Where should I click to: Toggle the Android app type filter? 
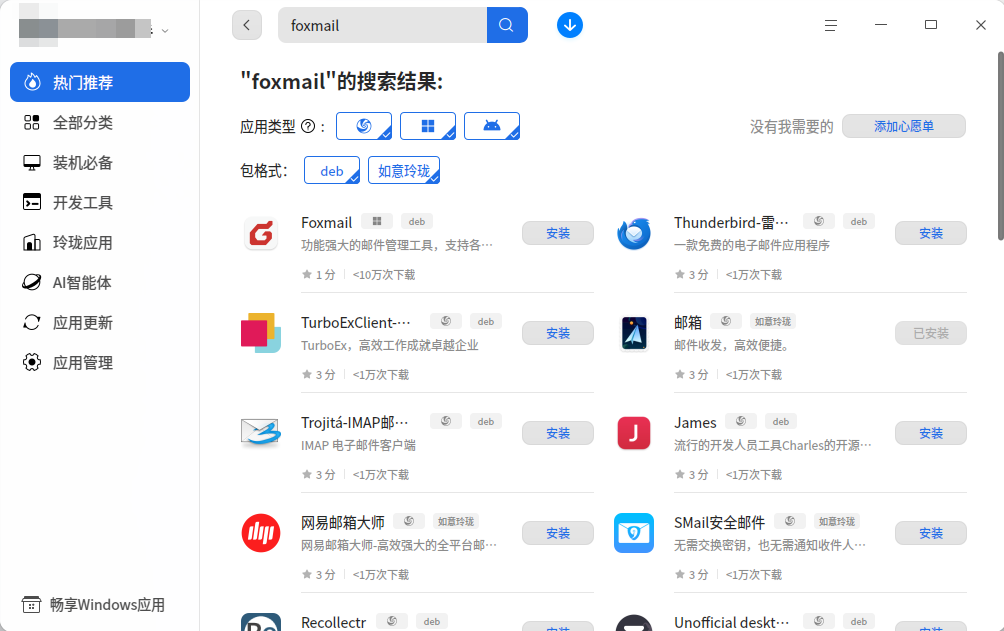coord(491,126)
